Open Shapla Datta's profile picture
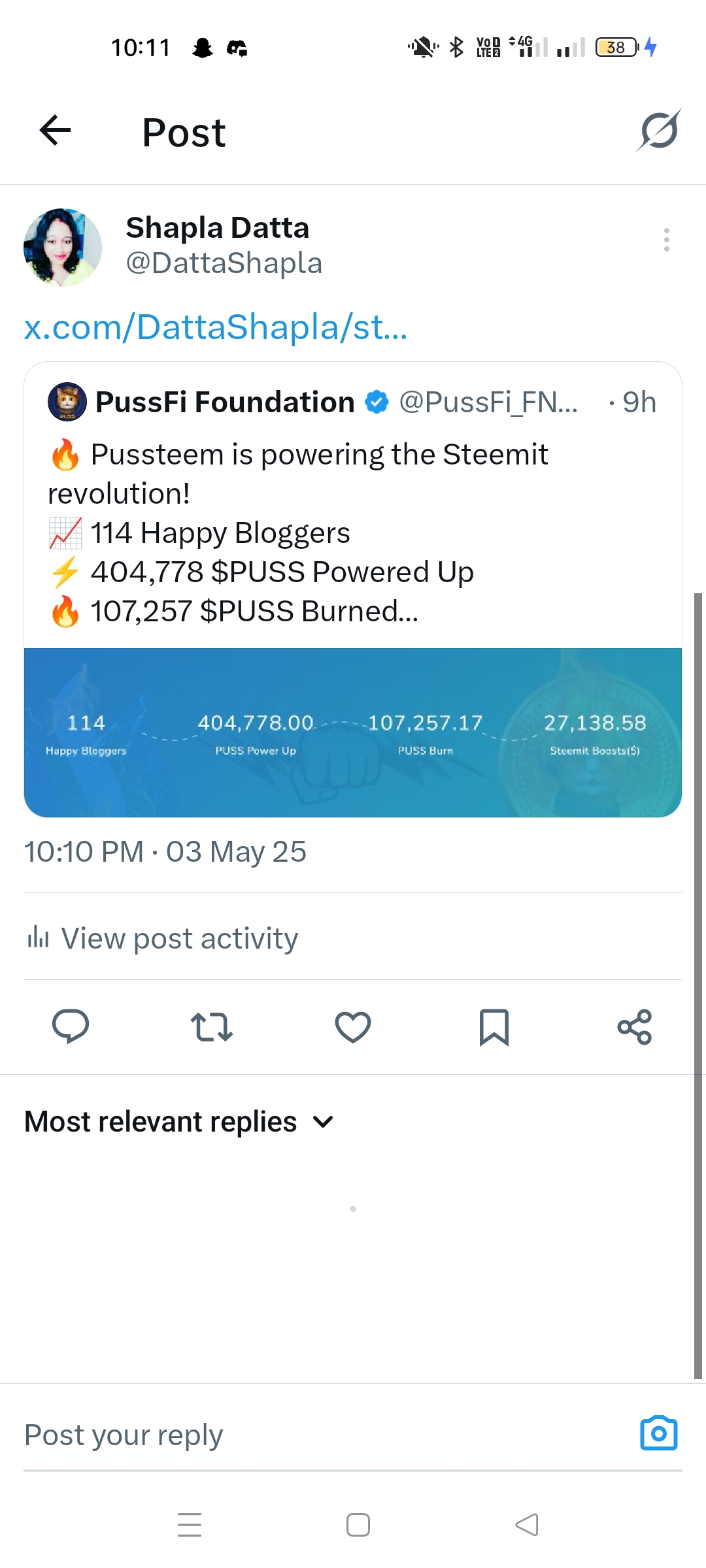This screenshot has width=706, height=1568. (x=63, y=248)
